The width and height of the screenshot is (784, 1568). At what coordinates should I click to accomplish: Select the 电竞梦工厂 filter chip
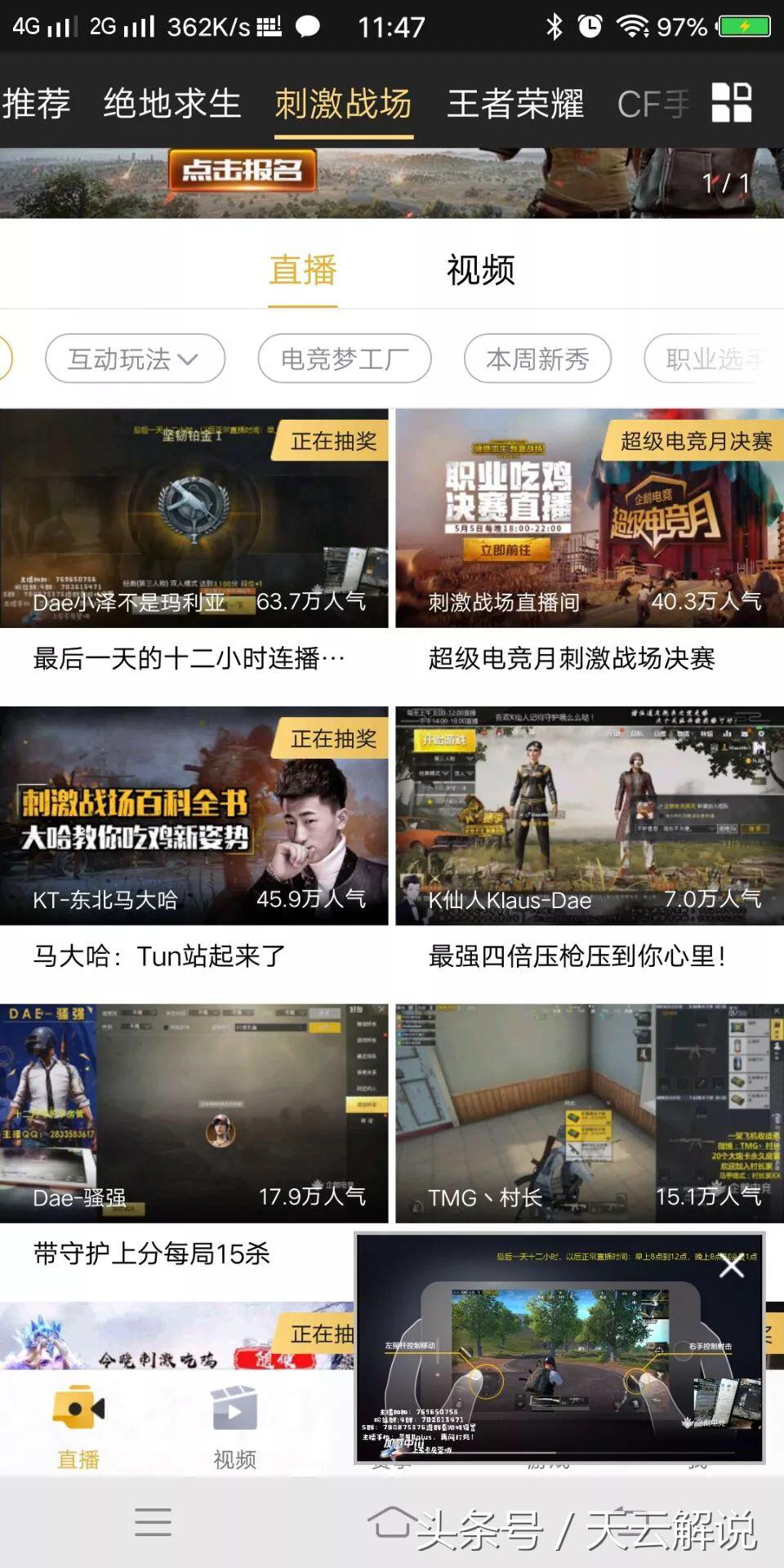click(345, 359)
